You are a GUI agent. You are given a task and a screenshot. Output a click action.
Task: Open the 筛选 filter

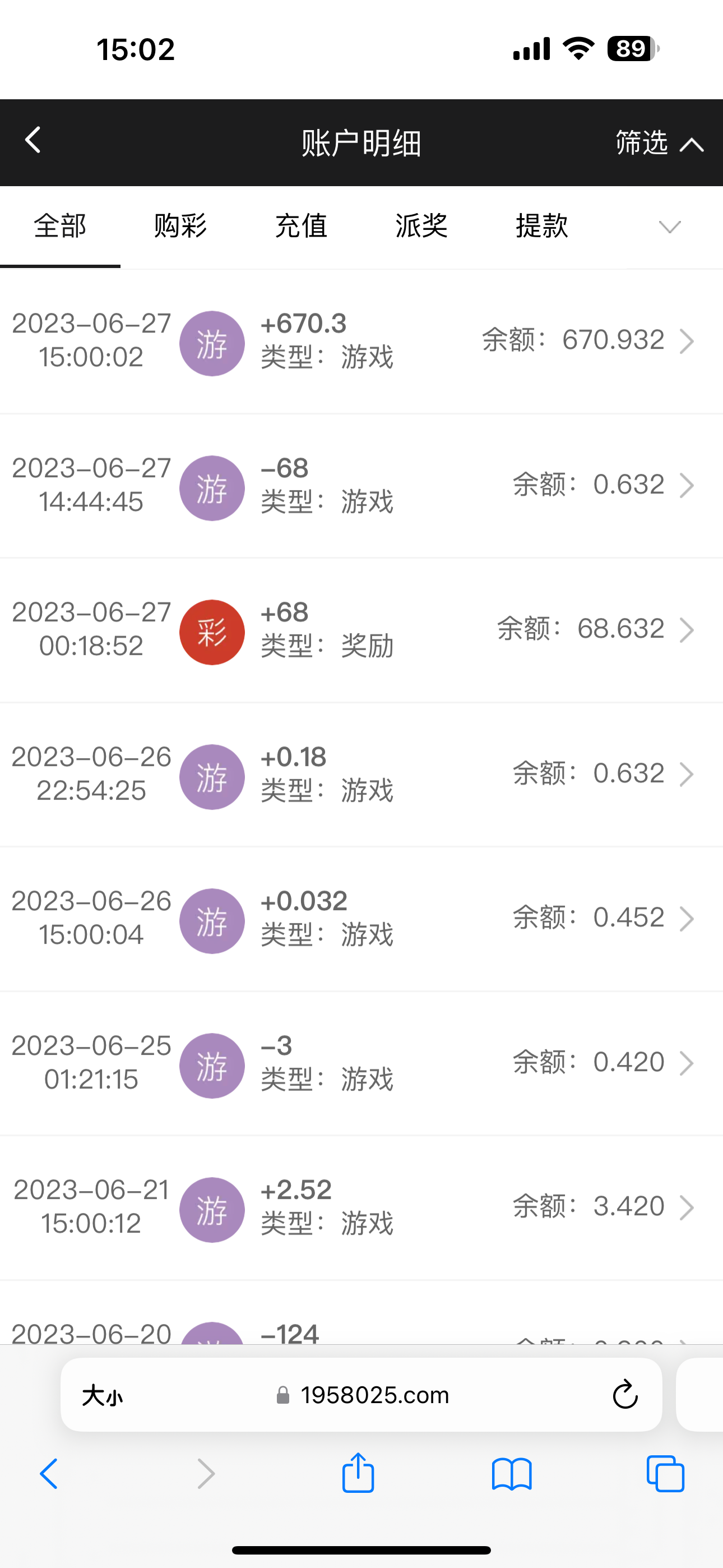tap(659, 143)
